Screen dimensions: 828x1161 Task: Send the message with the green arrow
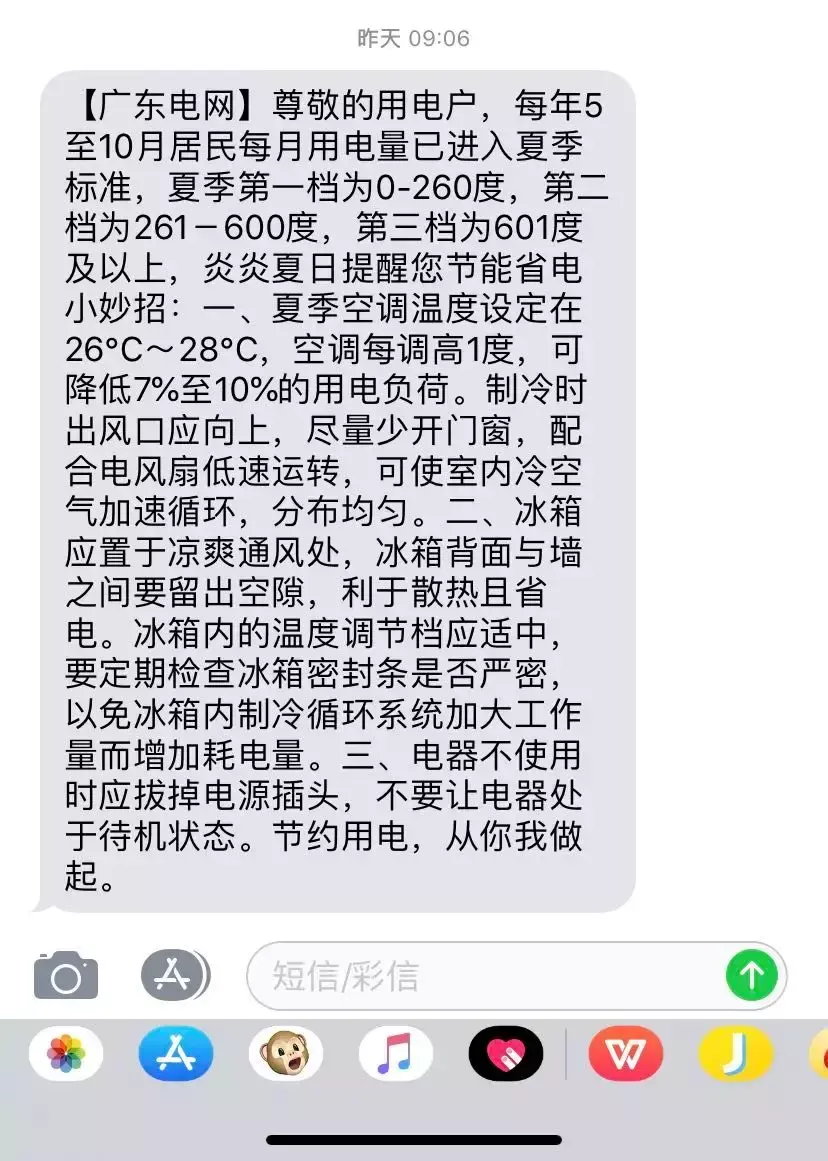coord(751,975)
